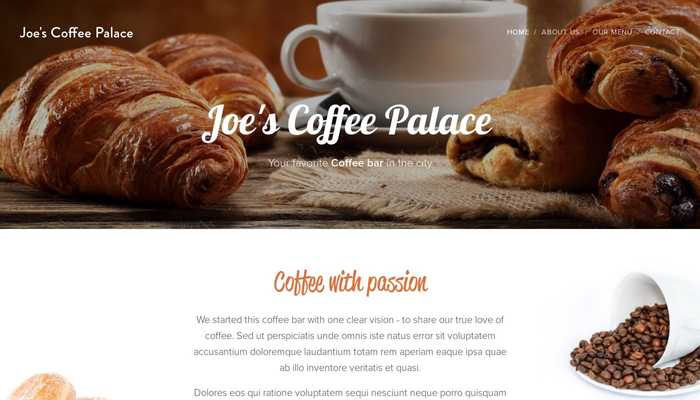The height and width of the screenshot is (400, 700).
Task: Tap the Joe's Coffee Palace site title
Action: coord(76,33)
